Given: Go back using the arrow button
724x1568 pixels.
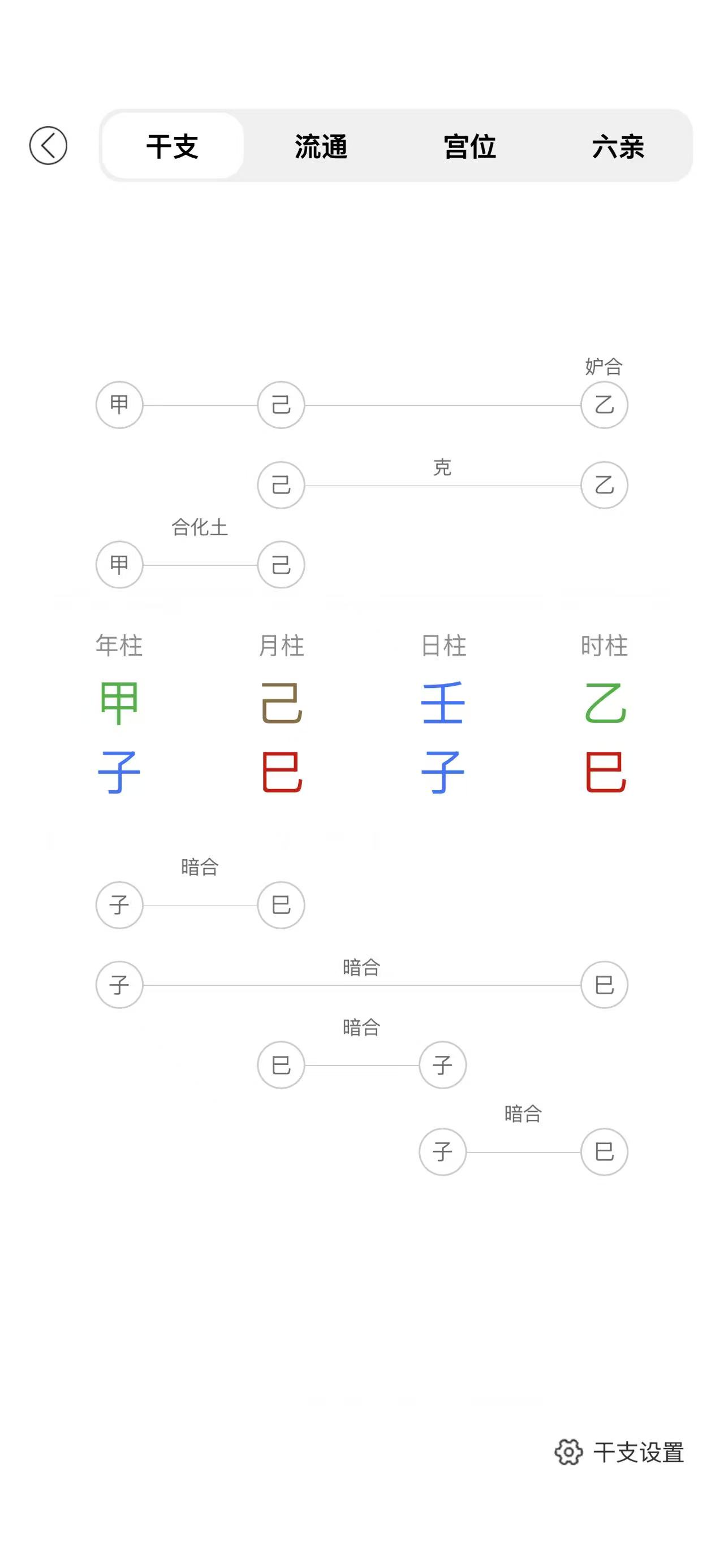Looking at the screenshot, I should [48, 146].
